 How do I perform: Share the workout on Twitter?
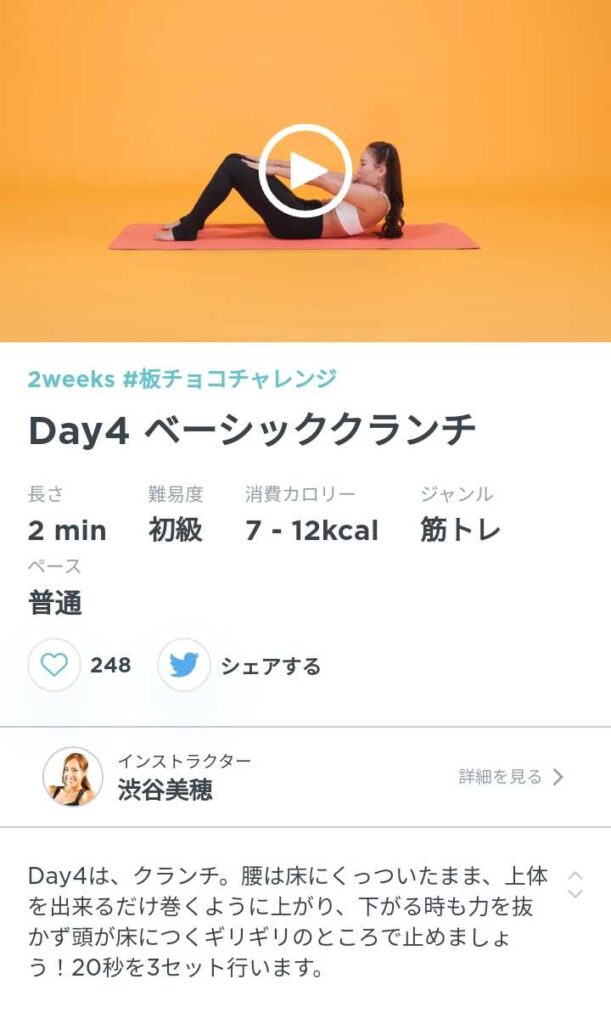click(x=184, y=665)
